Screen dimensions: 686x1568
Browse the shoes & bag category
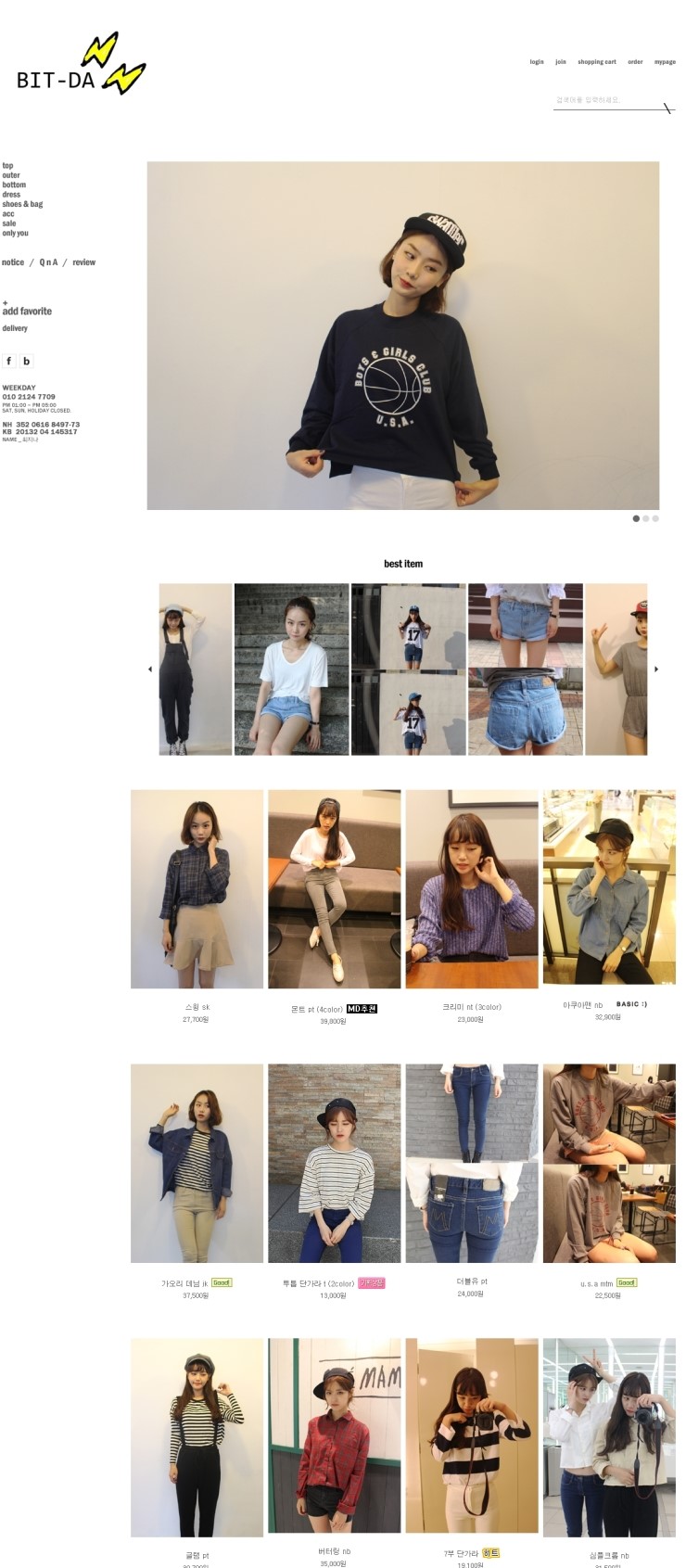(x=22, y=204)
